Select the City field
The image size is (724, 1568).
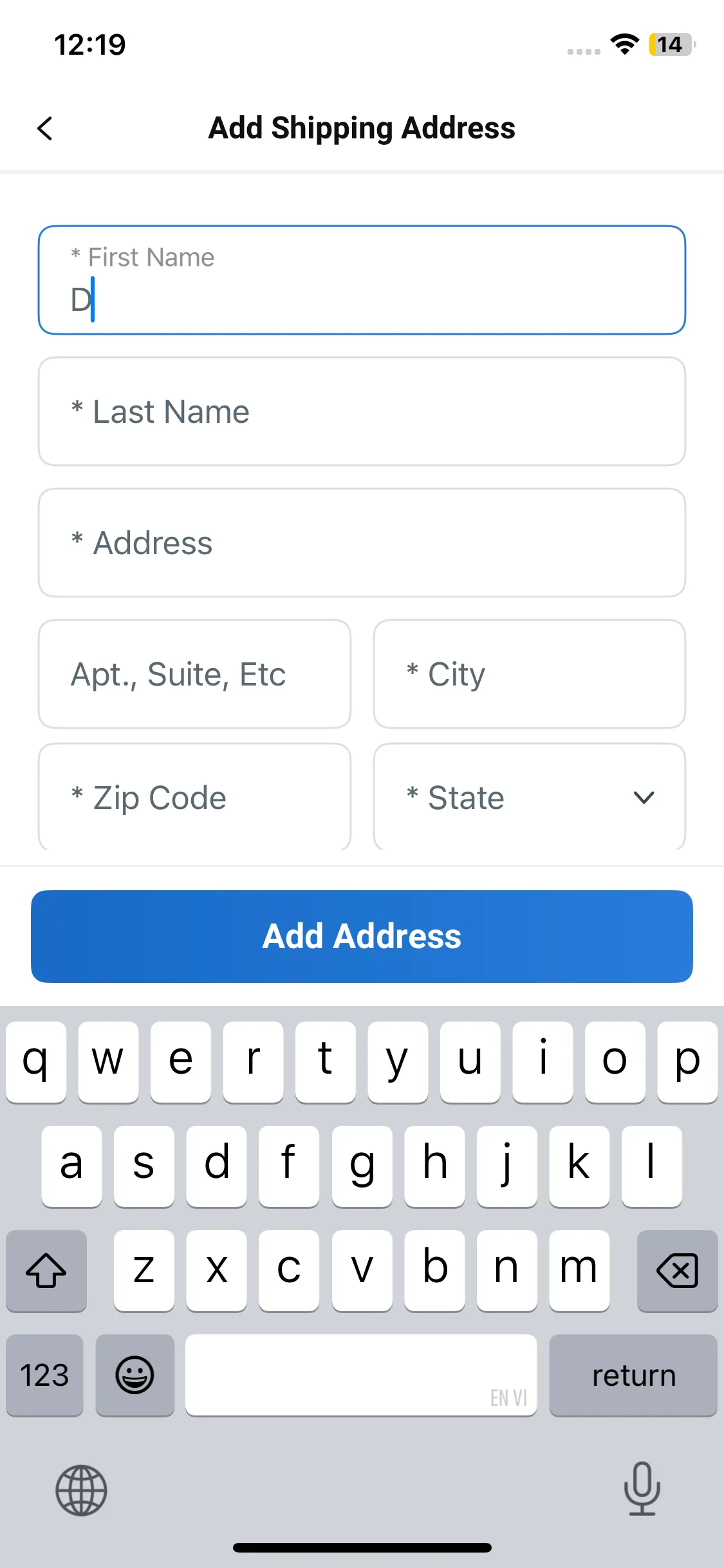pos(529,674)
